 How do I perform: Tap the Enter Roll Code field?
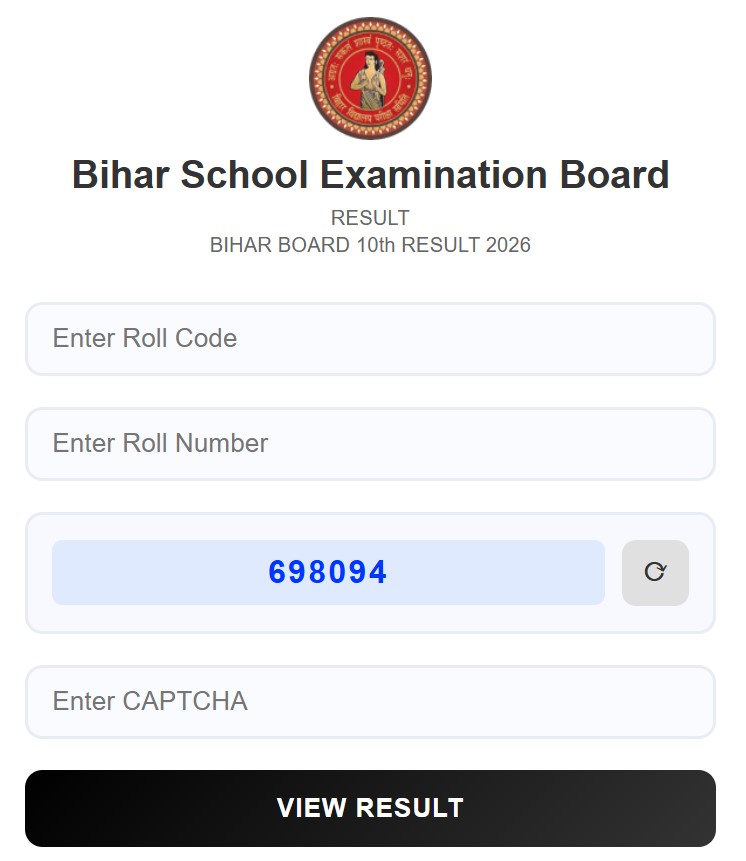tap(370, 339)
